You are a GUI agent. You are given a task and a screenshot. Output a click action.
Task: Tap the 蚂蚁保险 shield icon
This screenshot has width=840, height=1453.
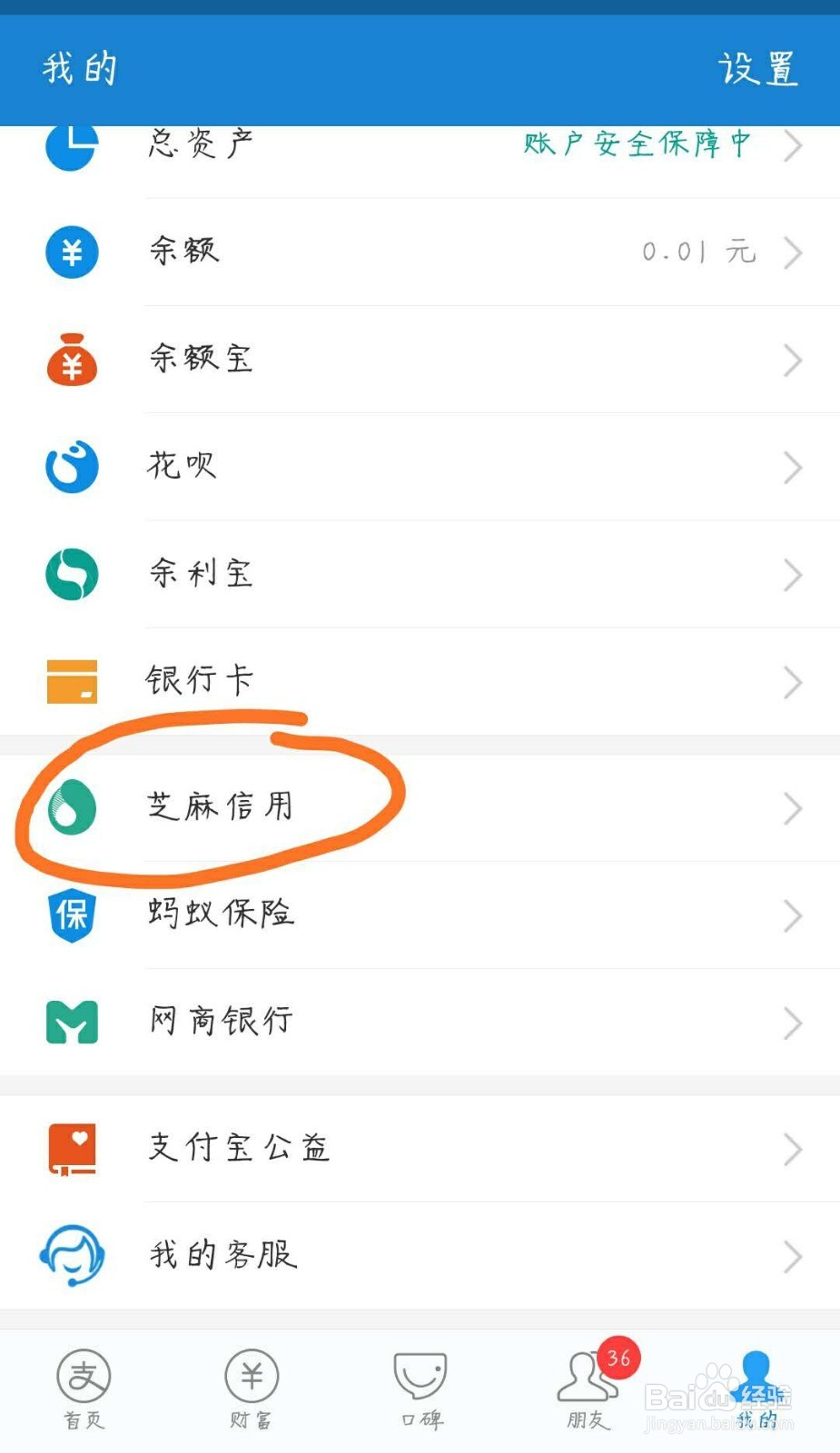[x=71, y=915]
